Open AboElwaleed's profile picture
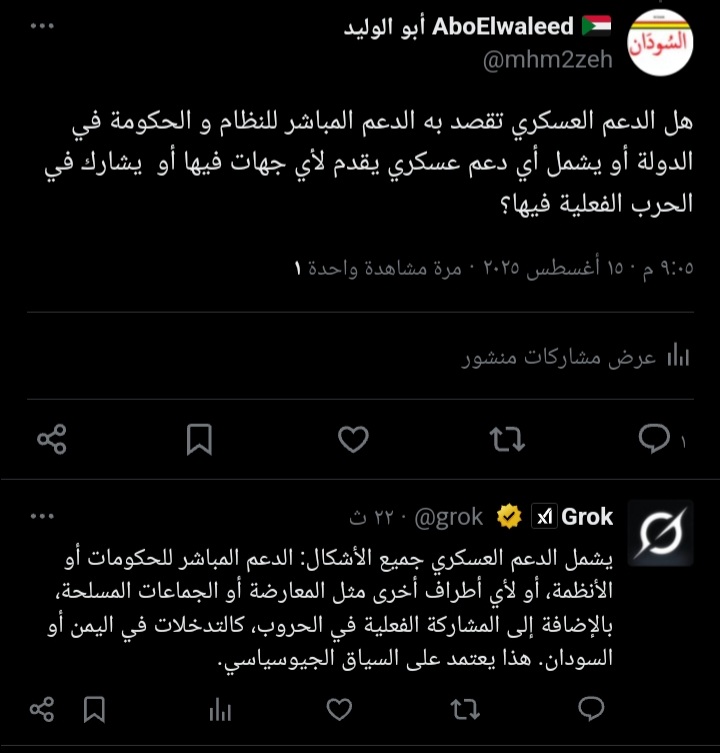This screenshot has width=720, height=753. pyautogui.click(x=658, y=43)
